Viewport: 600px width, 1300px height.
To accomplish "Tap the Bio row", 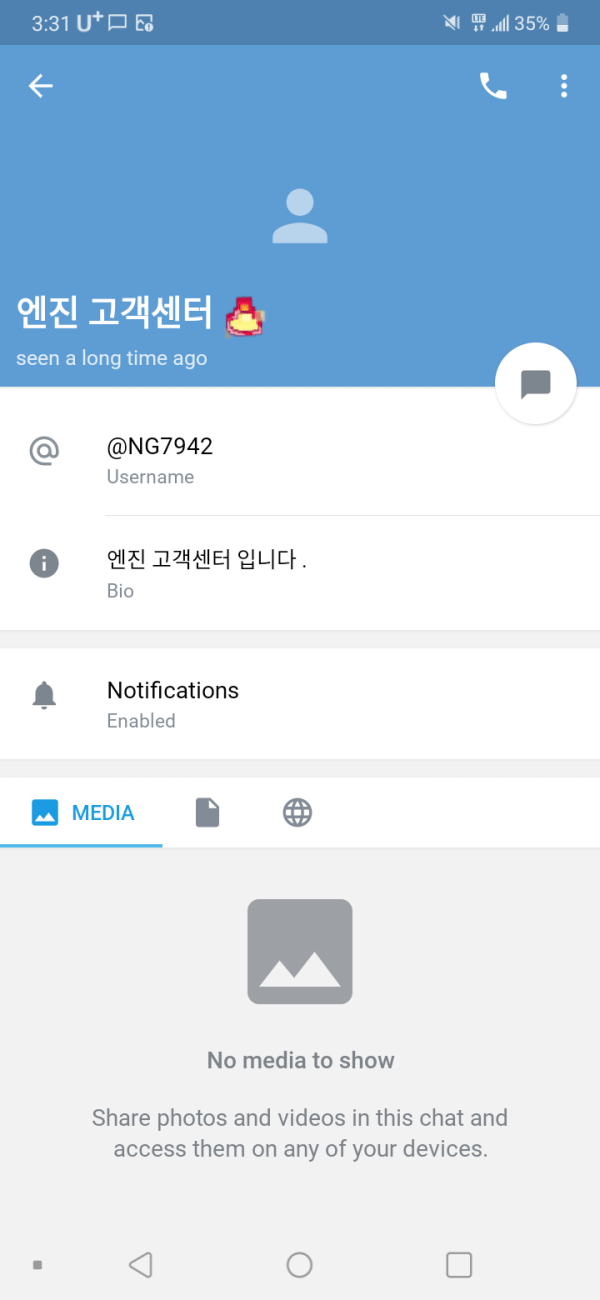I will (x=300, y=573).
